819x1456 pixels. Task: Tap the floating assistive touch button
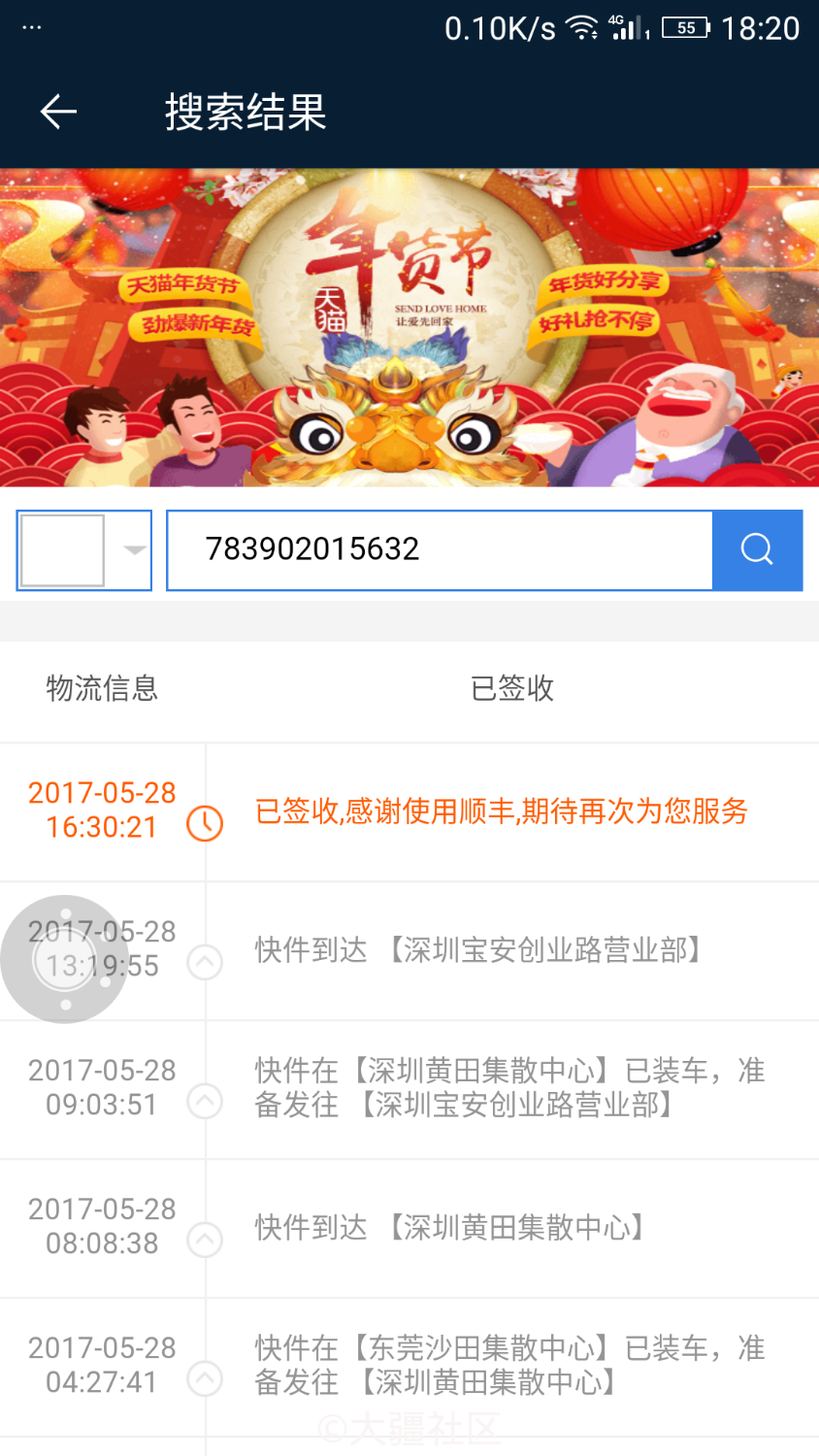[x=64, y=959]
